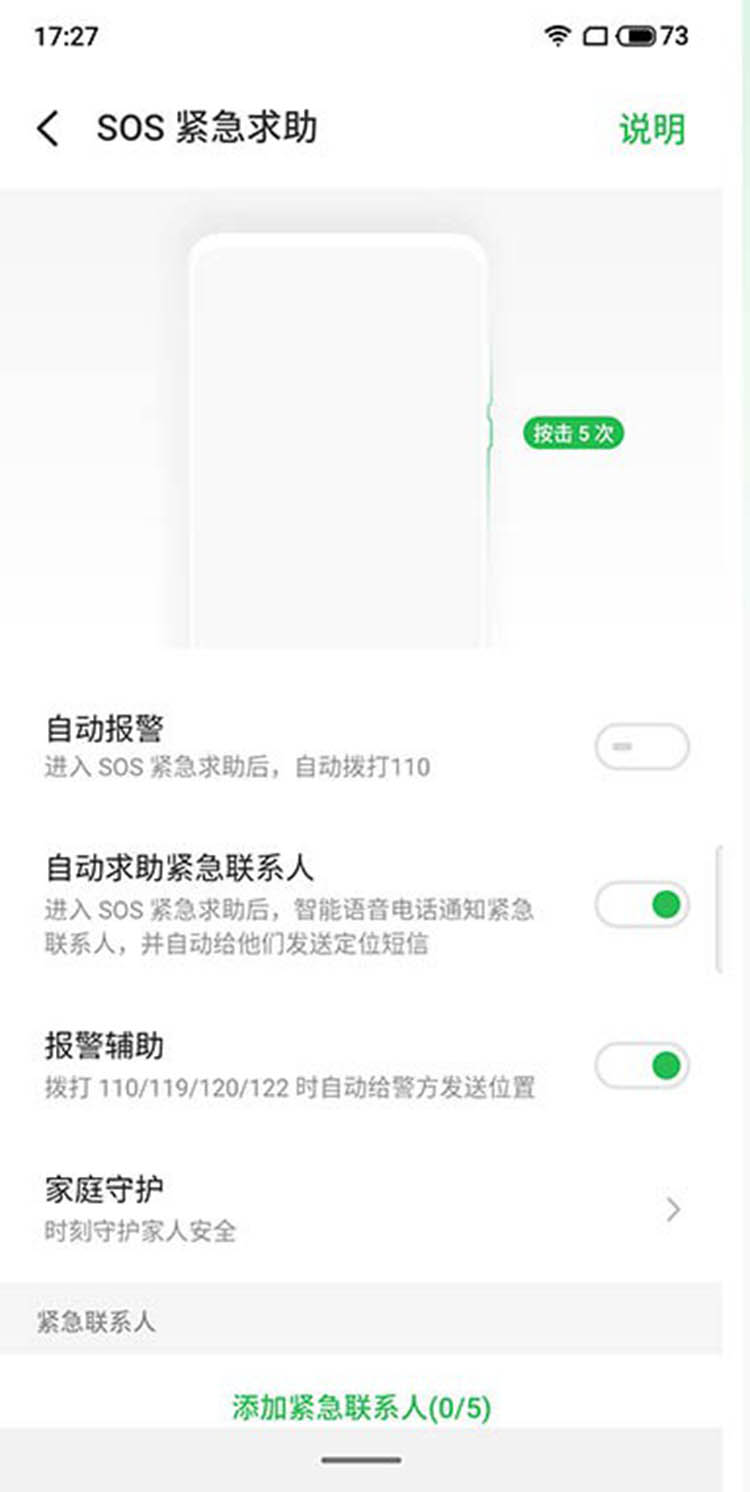Tap 添加紧急联系人(0/5)
Viewport: 750px width, 1492px height.
point(361,1408)
